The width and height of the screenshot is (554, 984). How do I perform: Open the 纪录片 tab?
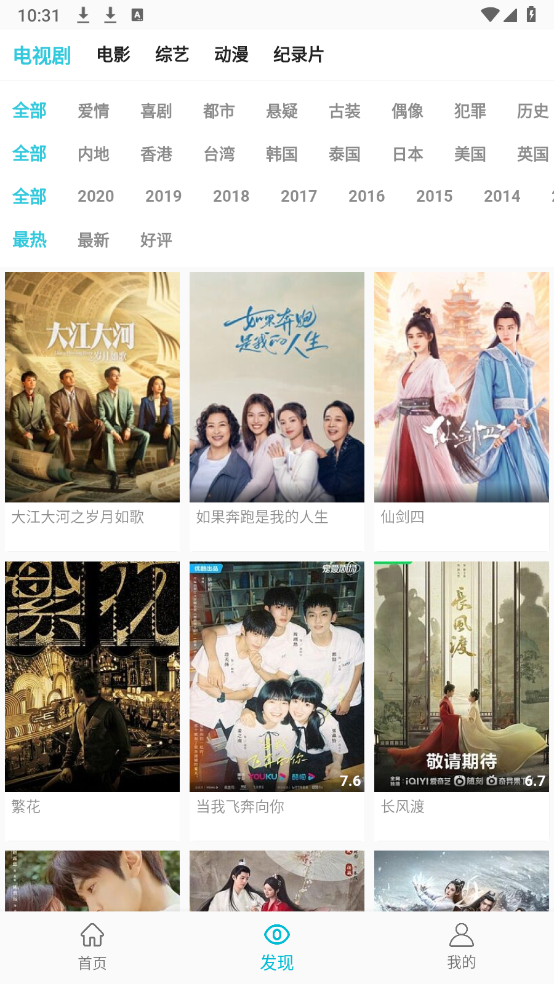pyautogui.click(x=298, y=55)
